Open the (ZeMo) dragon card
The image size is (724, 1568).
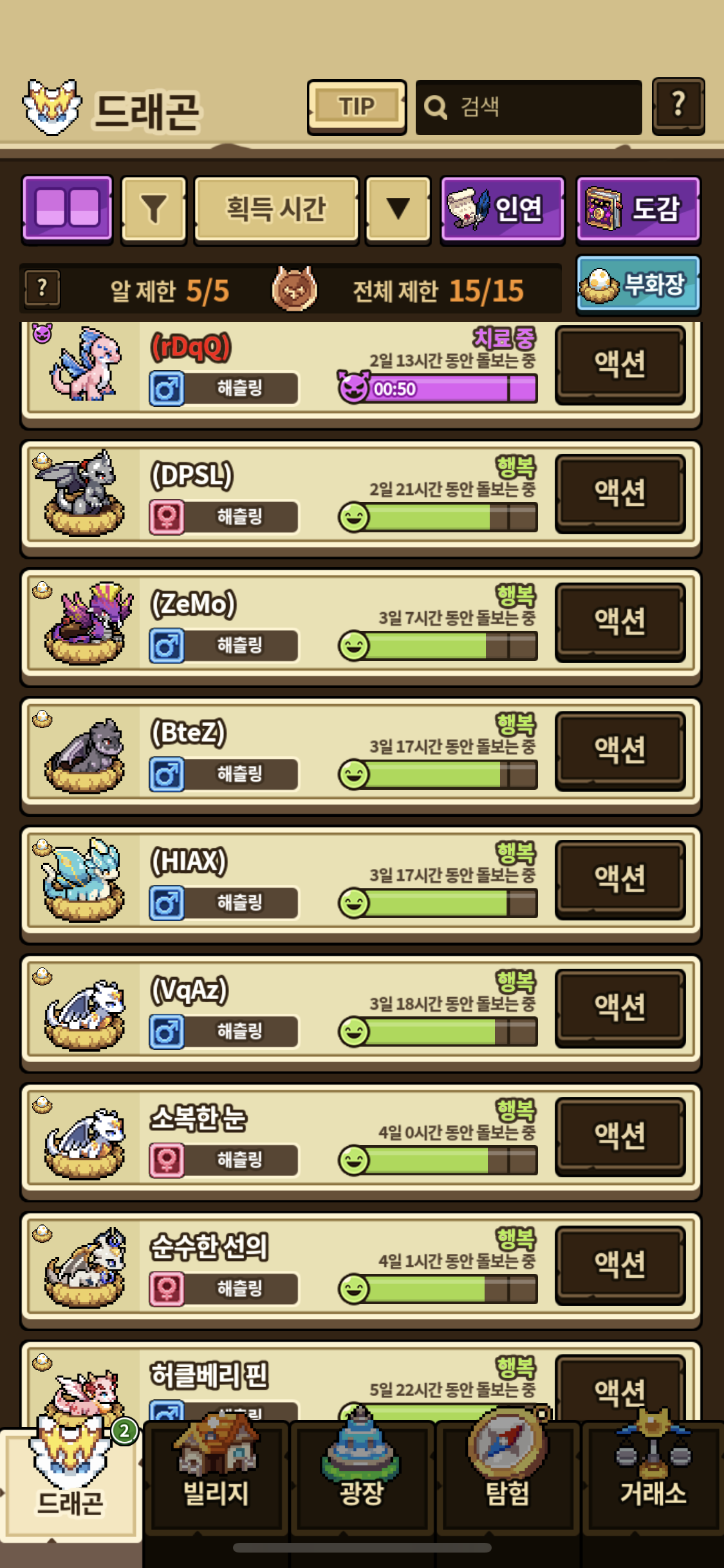point(257,621)
